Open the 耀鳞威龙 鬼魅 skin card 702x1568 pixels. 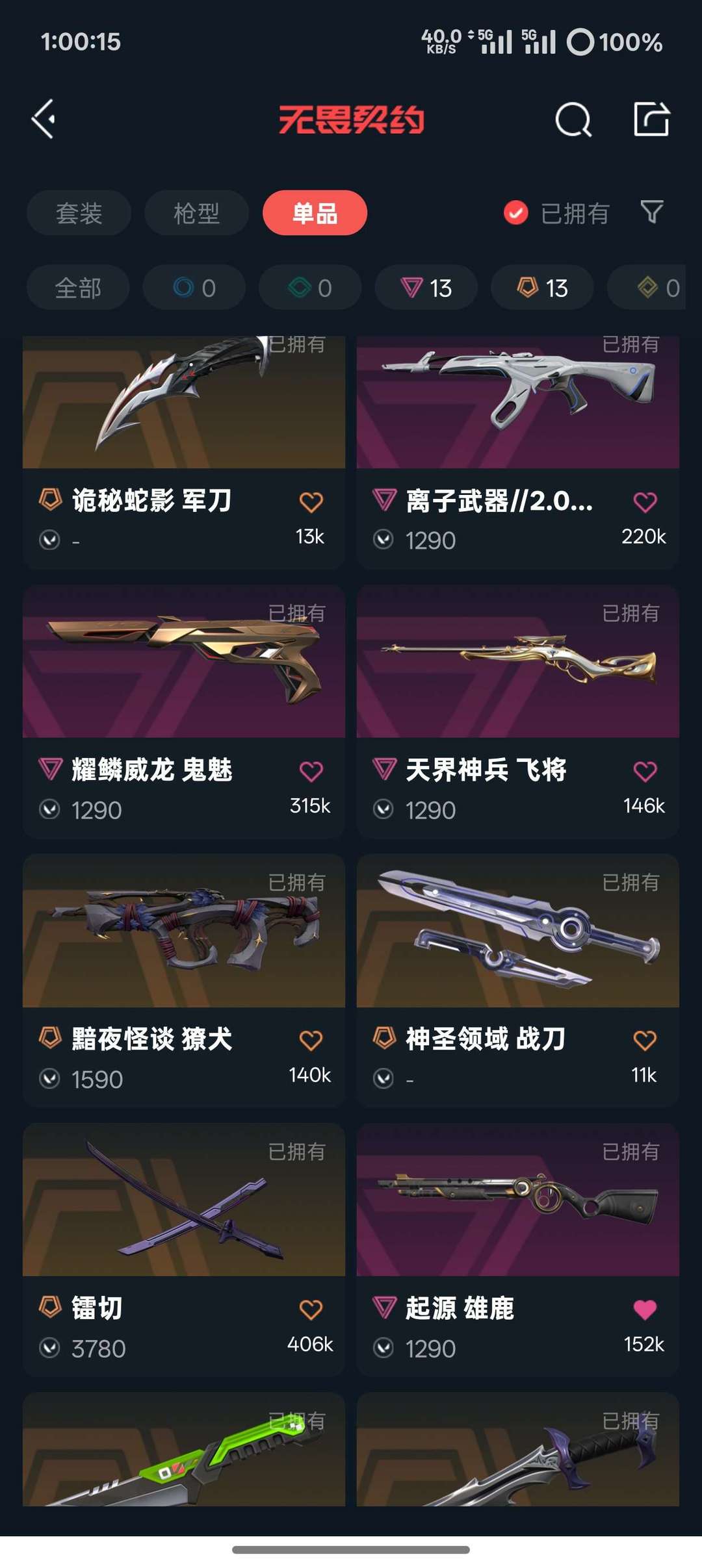pos(184,711)
